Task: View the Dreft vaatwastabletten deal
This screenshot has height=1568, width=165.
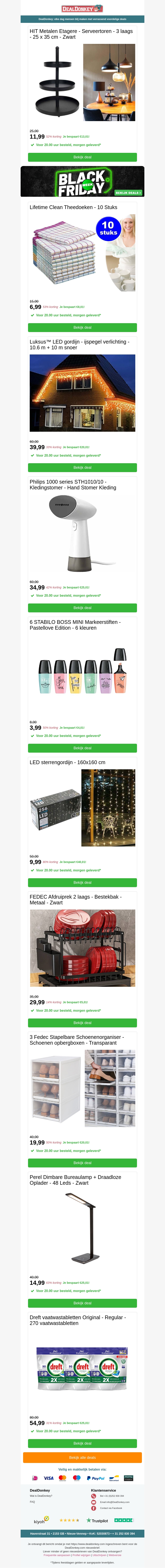Action: click(82, 1443)
